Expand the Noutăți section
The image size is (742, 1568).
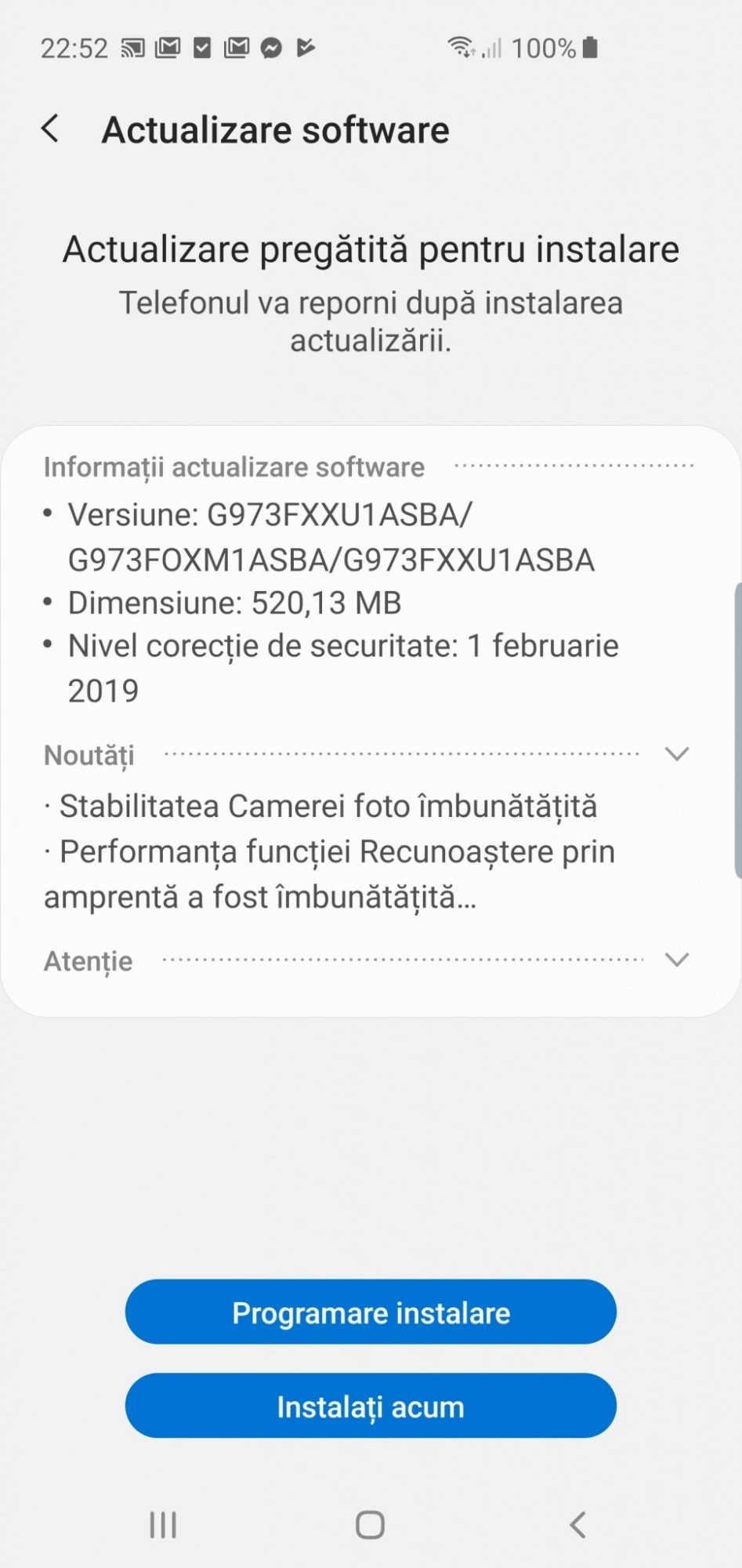[x=676, y=754]
